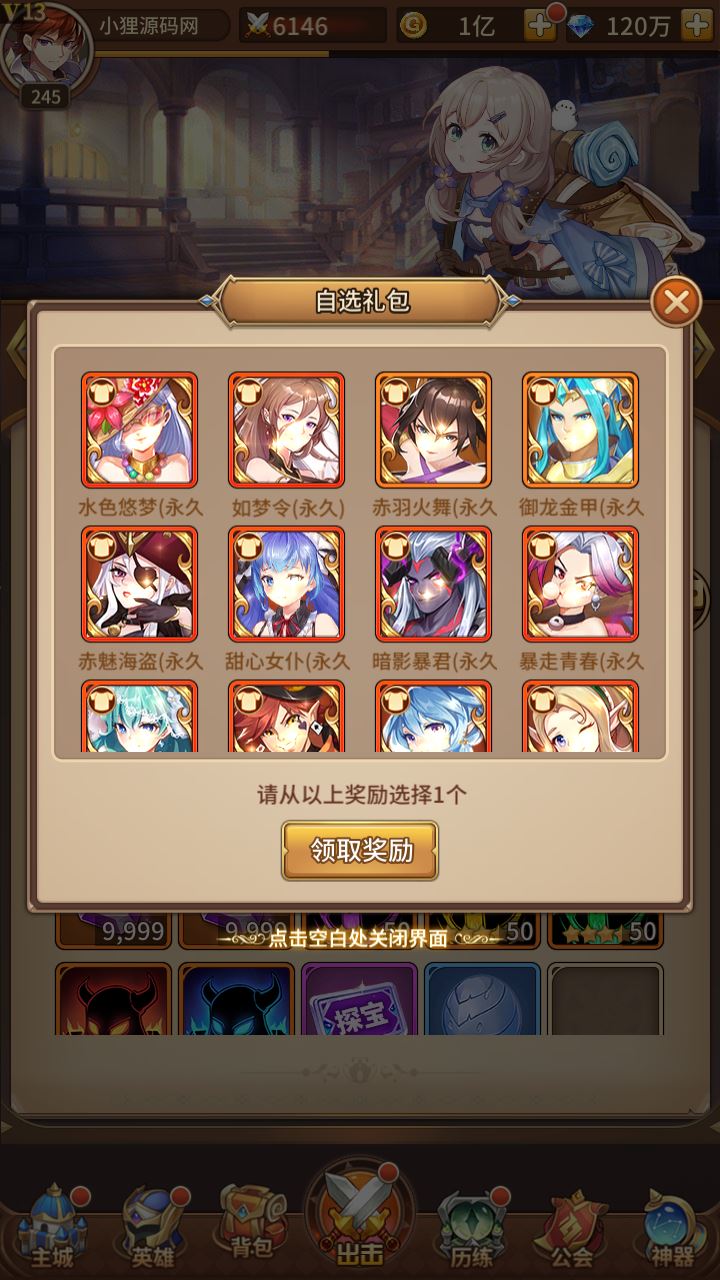This screenshot has height=1280, width=720.
Task: Choose the 赤魅海盗 skin
Action: [140, 584]
